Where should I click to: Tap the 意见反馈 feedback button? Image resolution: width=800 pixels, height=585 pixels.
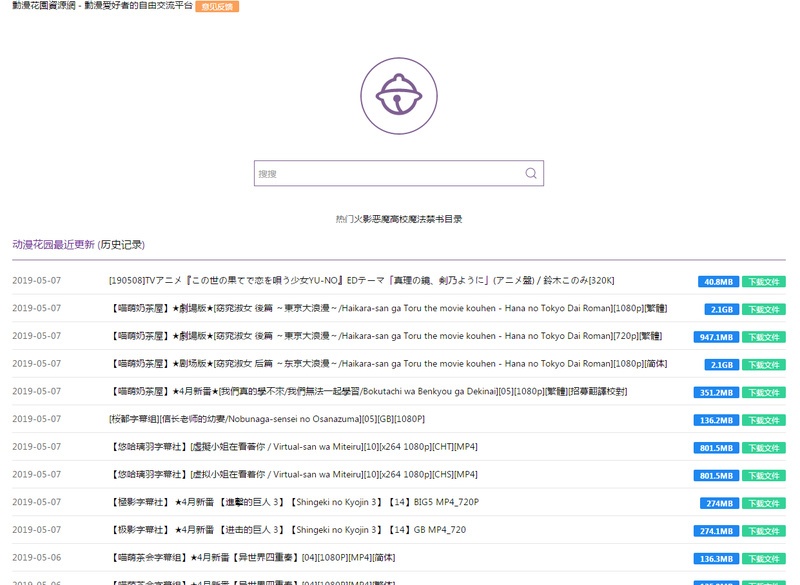[x=217, y=7]
